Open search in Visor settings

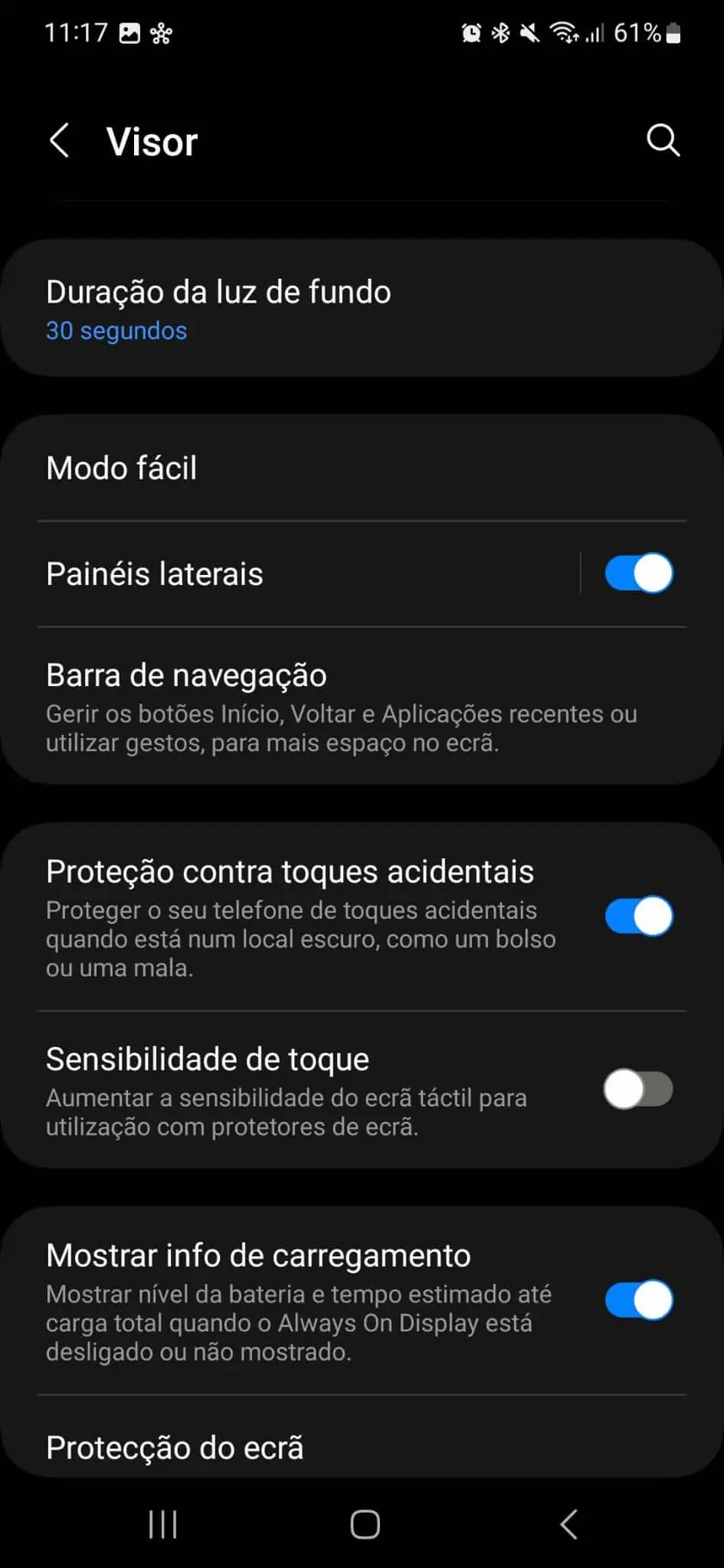point(663,141)
